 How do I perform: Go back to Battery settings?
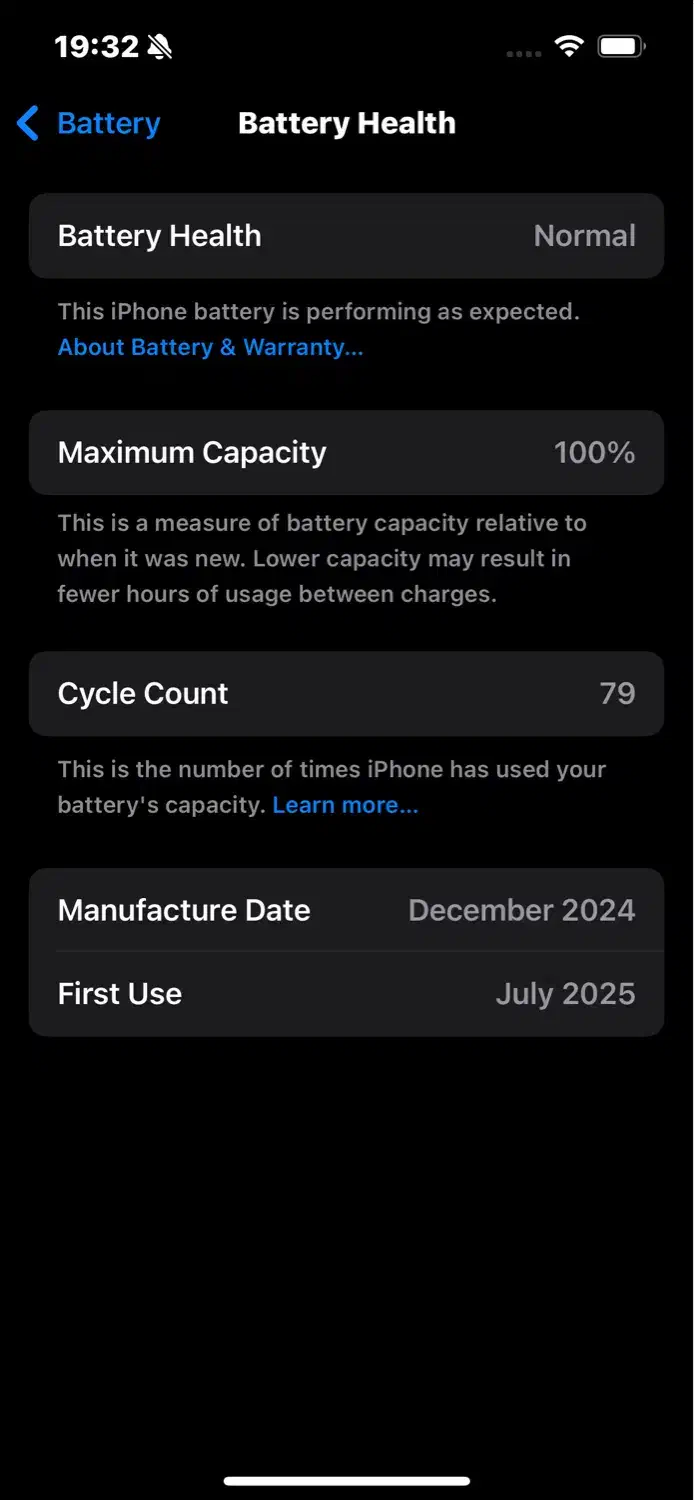[x=89, y=124]
